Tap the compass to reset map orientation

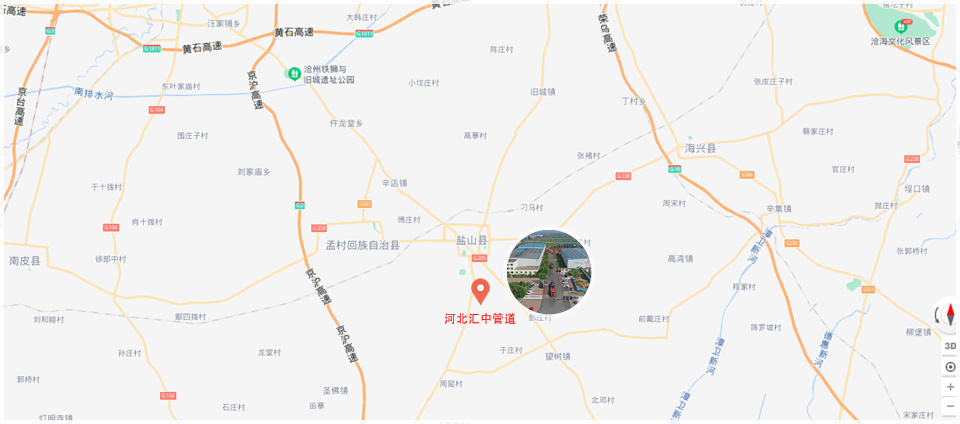tap(949, 315)
